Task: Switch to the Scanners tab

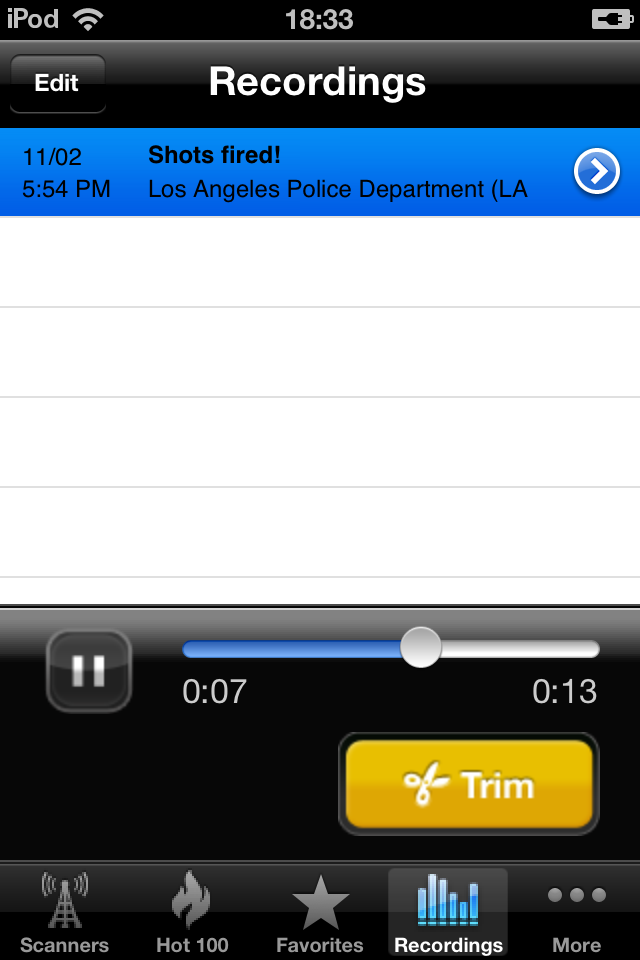Action: 64,912
